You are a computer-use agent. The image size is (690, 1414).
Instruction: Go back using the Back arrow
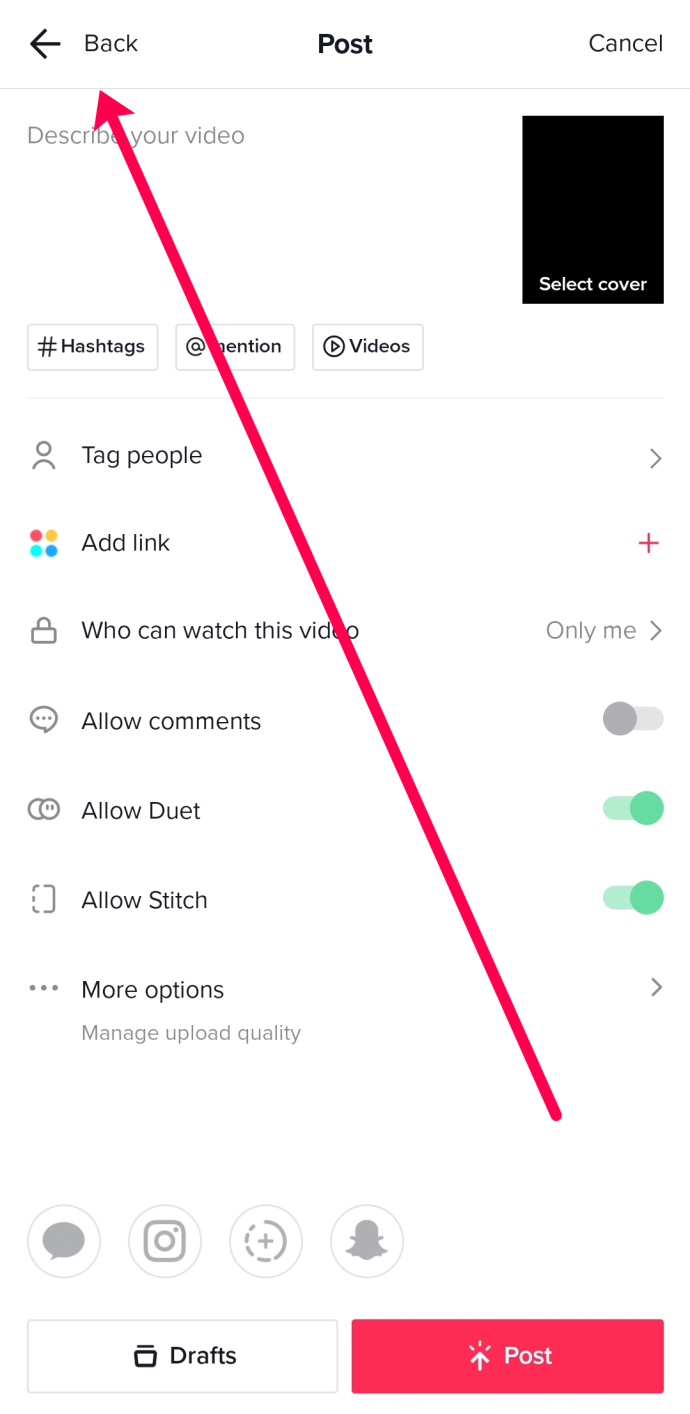click(45, 44)
